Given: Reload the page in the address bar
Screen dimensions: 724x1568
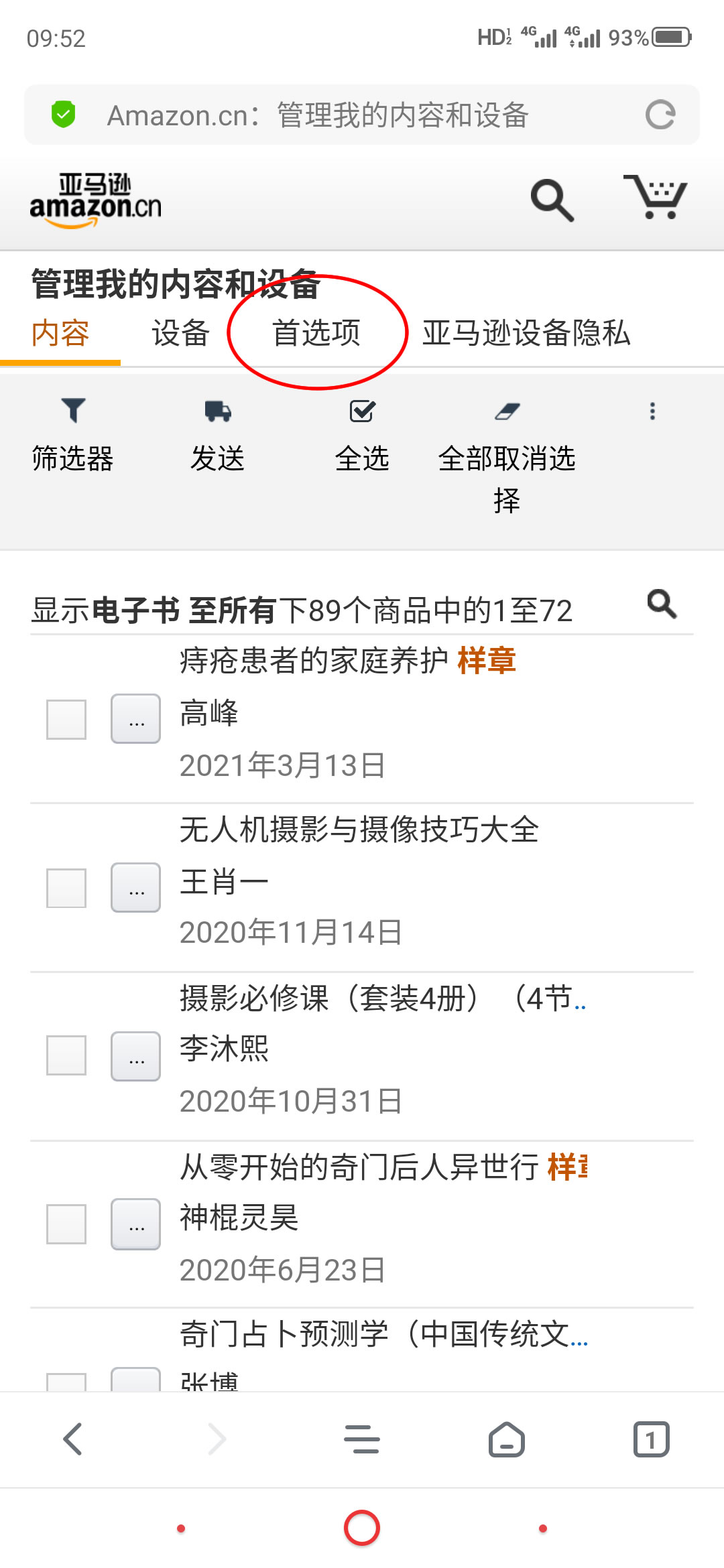Looking at the screenshot, I should 660,115.
